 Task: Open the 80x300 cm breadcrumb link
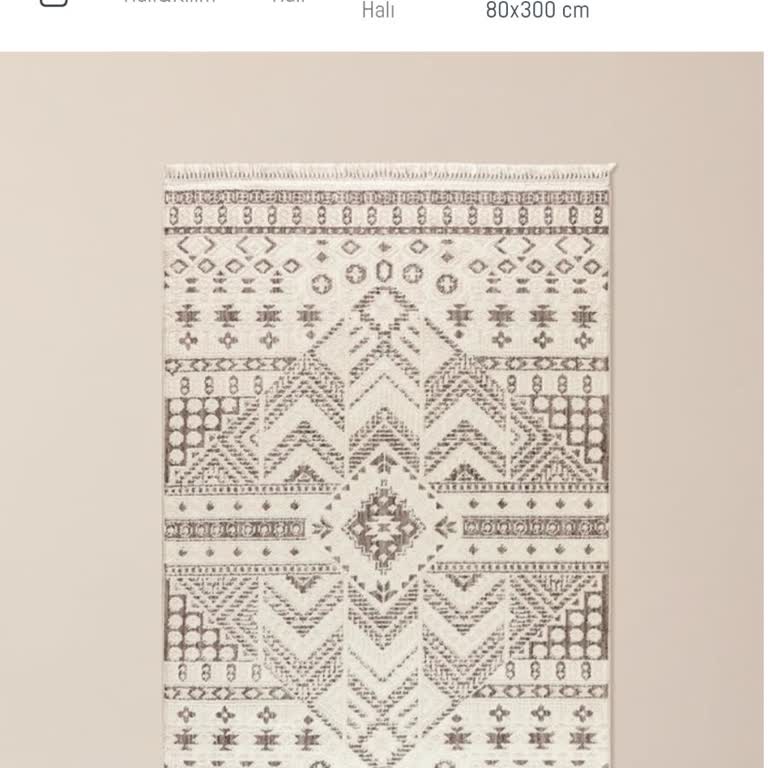pos(537,11)
